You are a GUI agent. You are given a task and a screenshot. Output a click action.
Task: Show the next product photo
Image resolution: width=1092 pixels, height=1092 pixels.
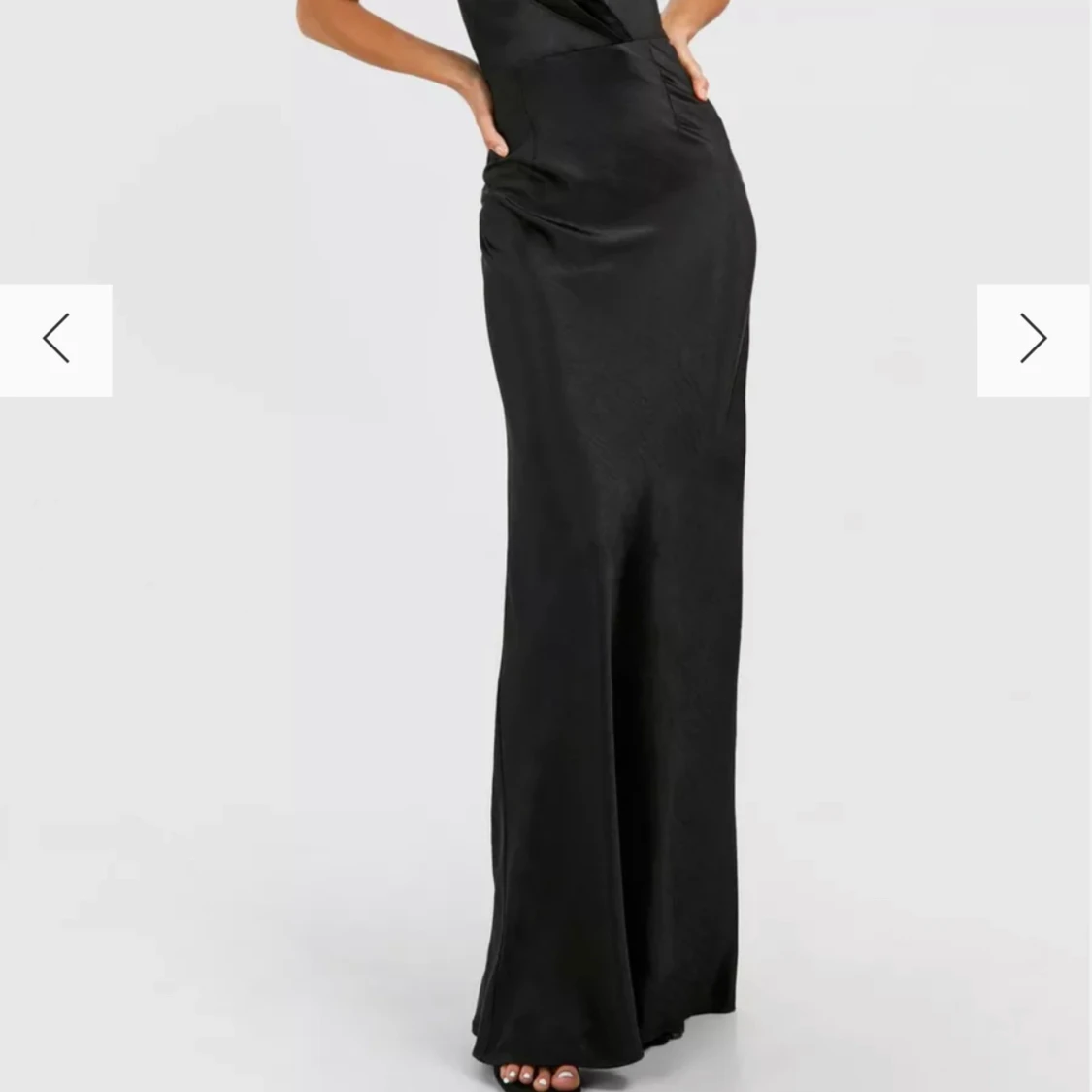pos(1033,340)
